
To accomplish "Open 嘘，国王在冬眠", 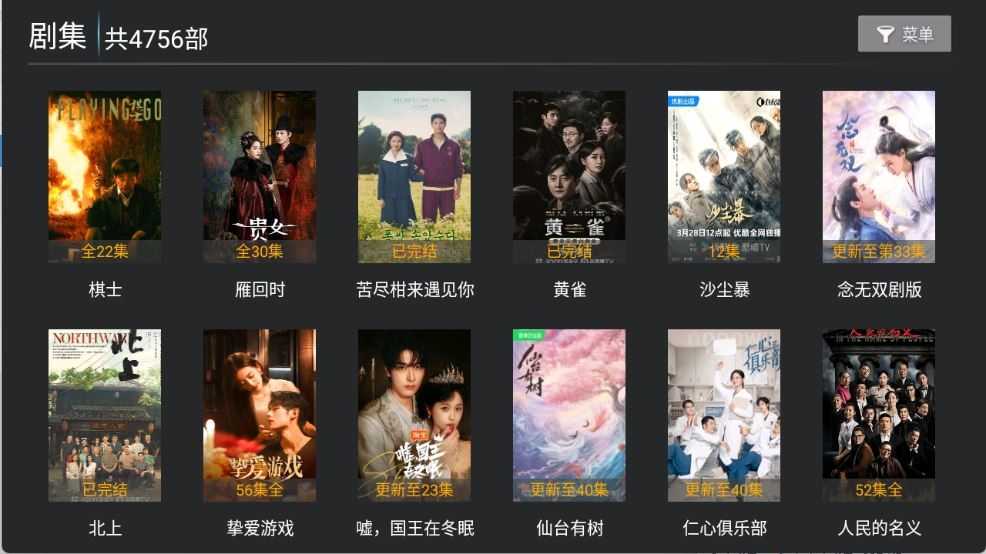I will (414, 415).
